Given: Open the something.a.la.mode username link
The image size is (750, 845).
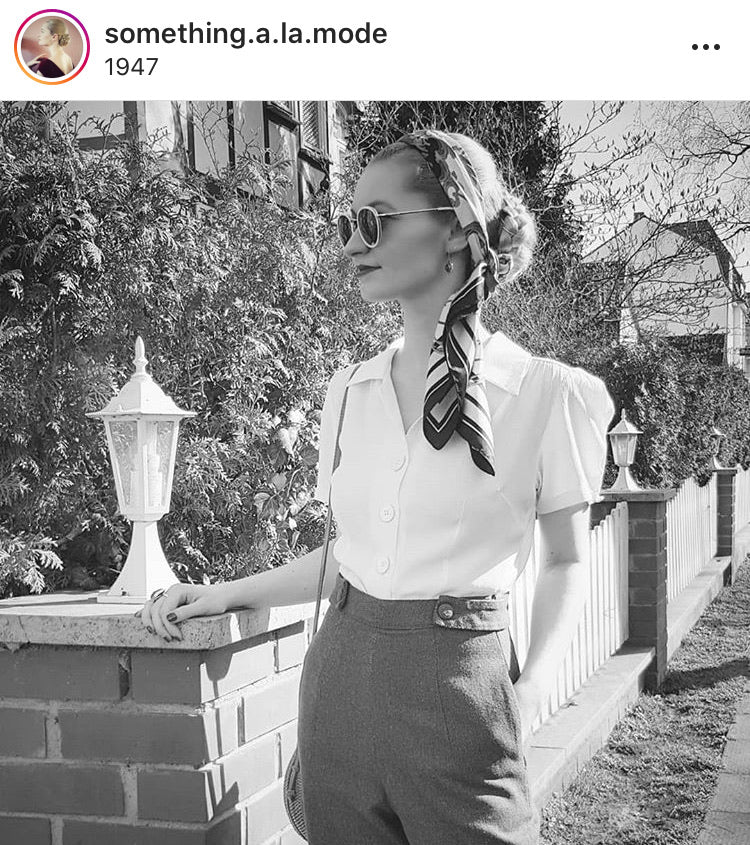Looking at the screenshot, I should tap(245, 33).
